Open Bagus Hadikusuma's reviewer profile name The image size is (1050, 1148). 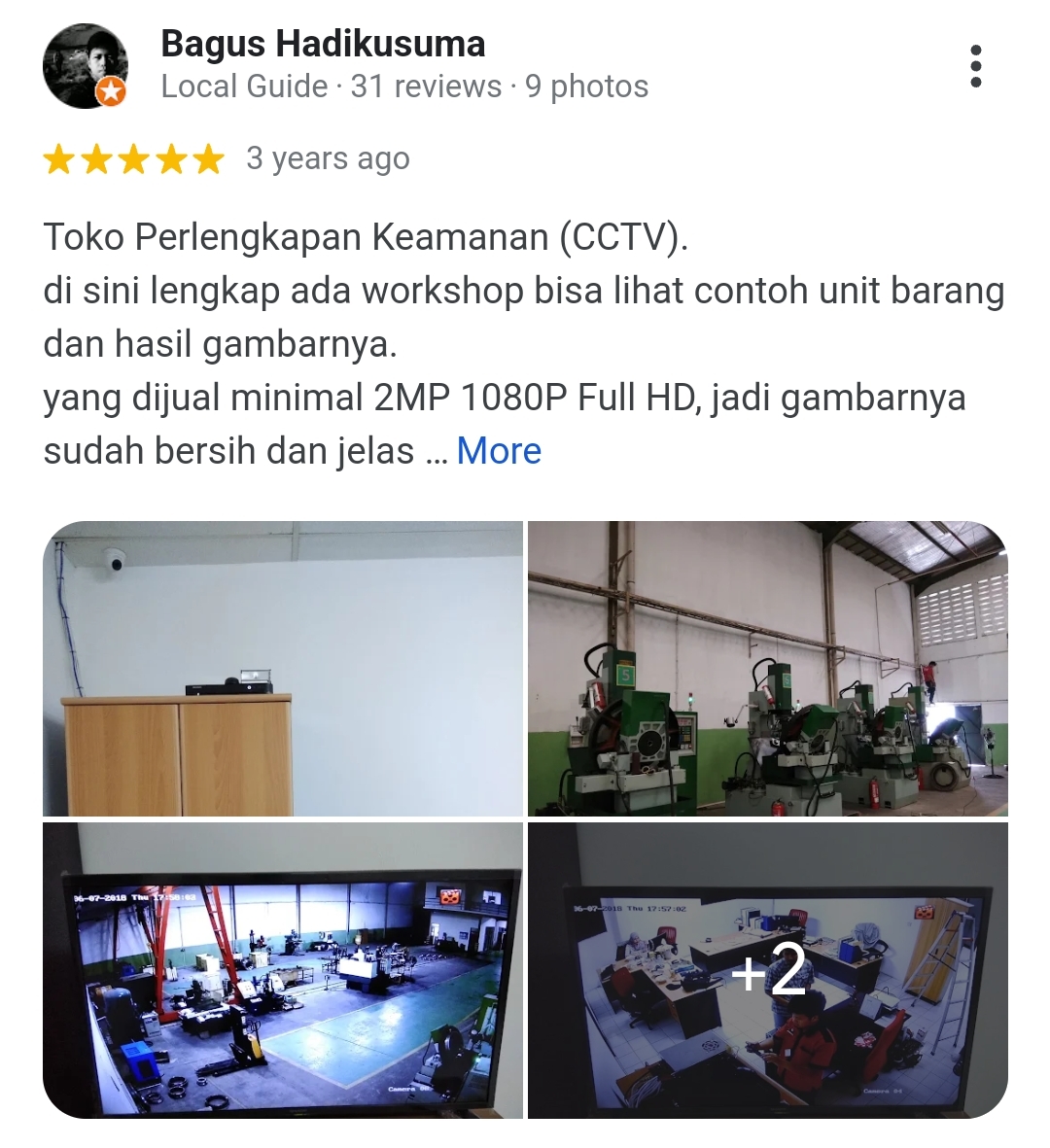pos(323,42)
